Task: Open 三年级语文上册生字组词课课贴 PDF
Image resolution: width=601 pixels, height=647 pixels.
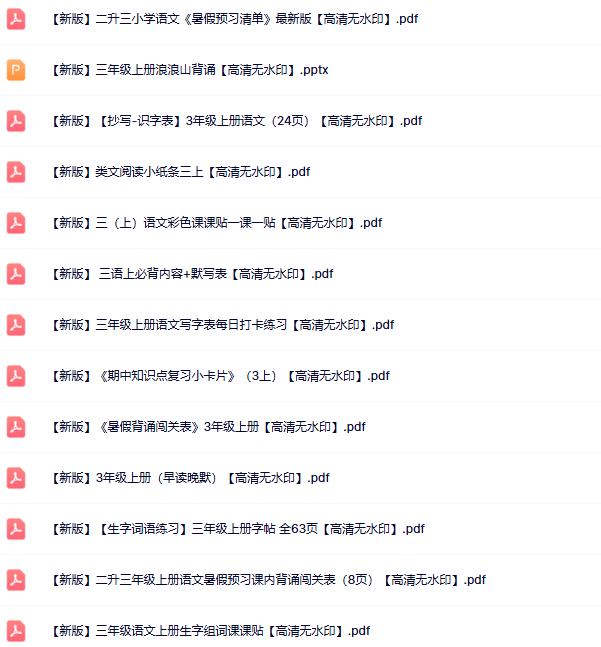Action: 210,631
